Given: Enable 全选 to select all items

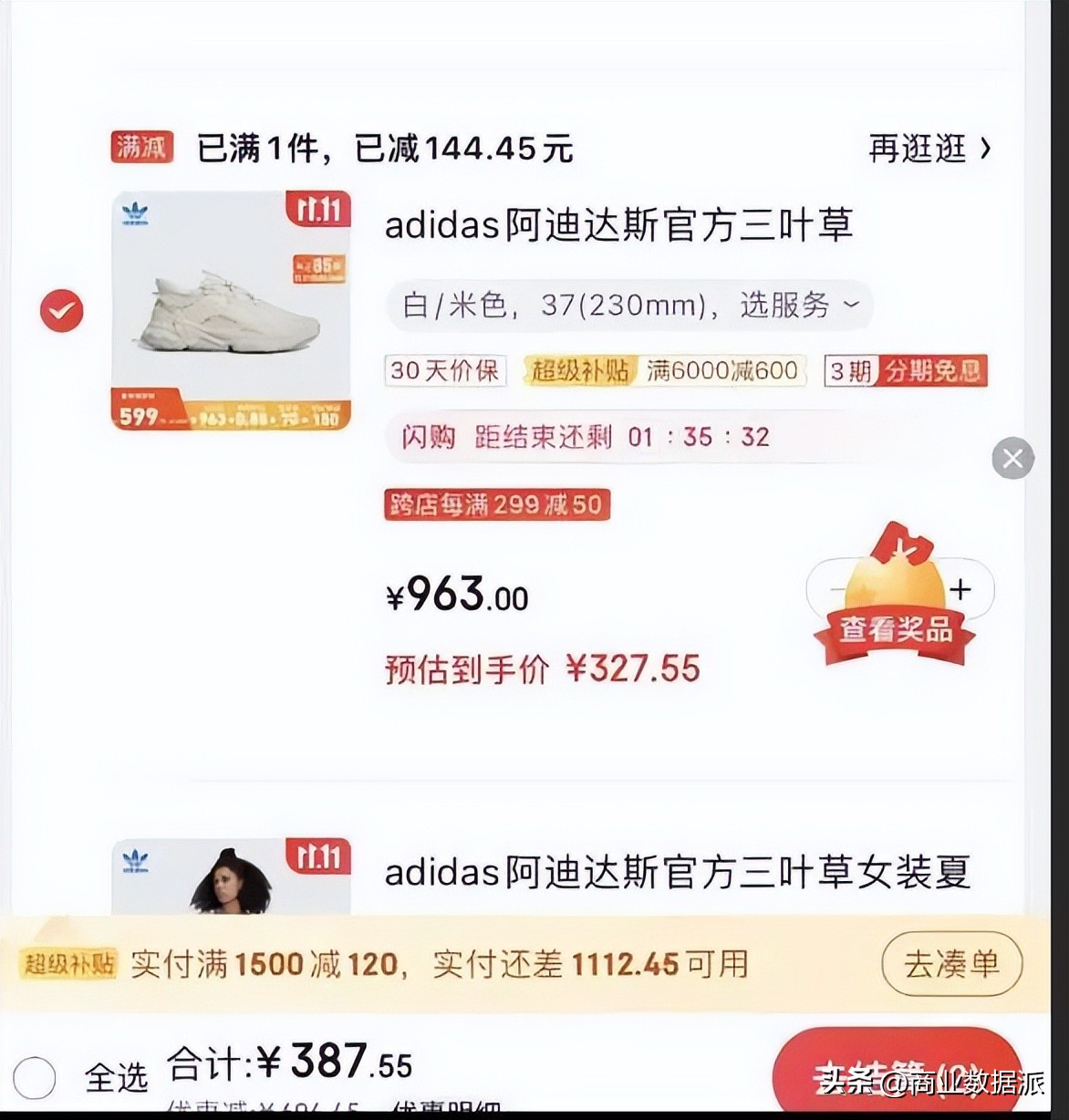Looking at the screenshot, I should coord(36,1079).
